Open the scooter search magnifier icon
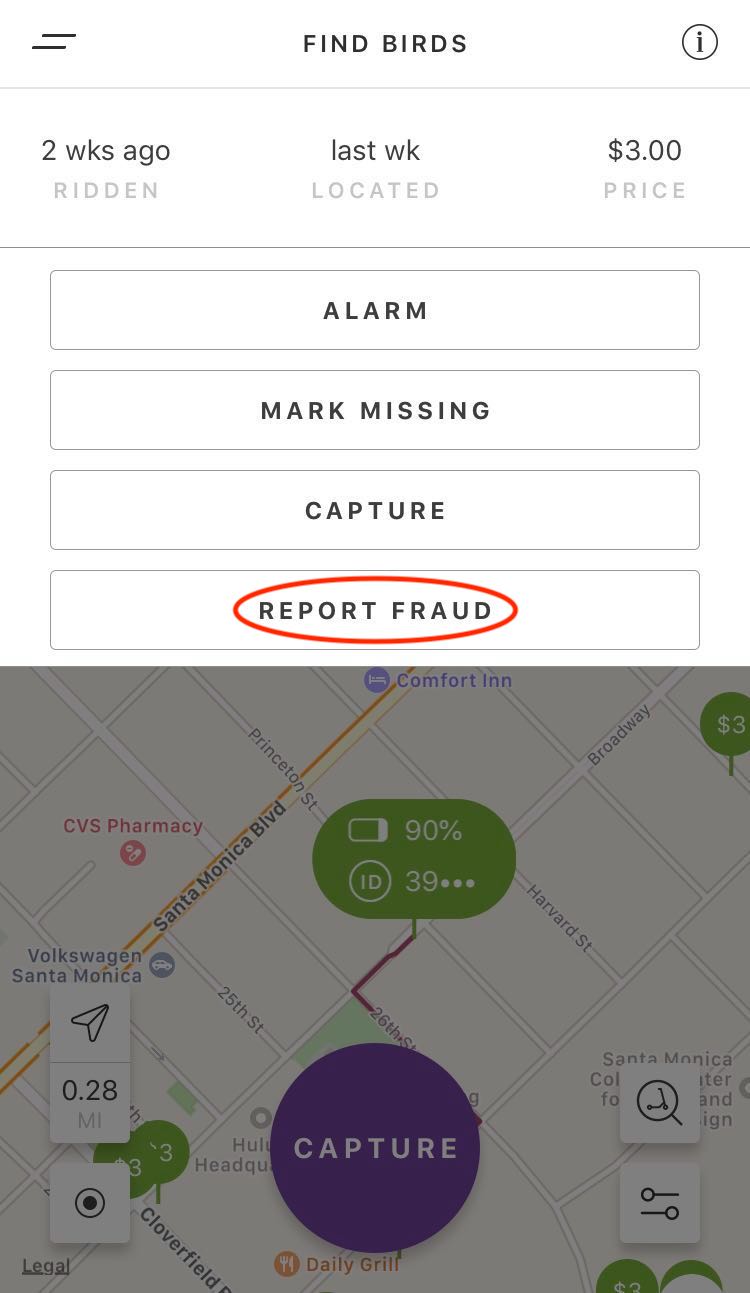This screenshot has width=750, height=1293. point(660,1103)
